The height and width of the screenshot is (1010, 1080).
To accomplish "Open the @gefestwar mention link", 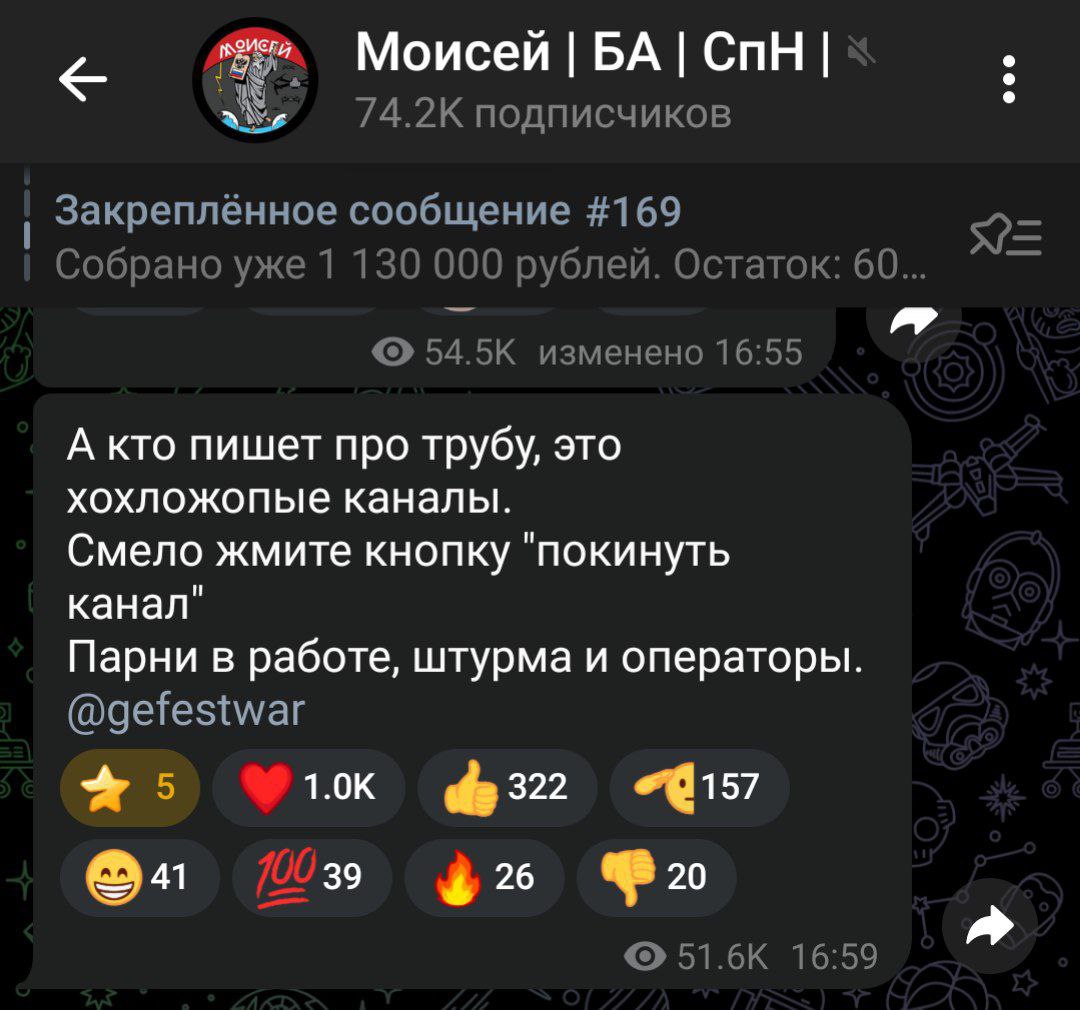I will click(x=185, y=709).
